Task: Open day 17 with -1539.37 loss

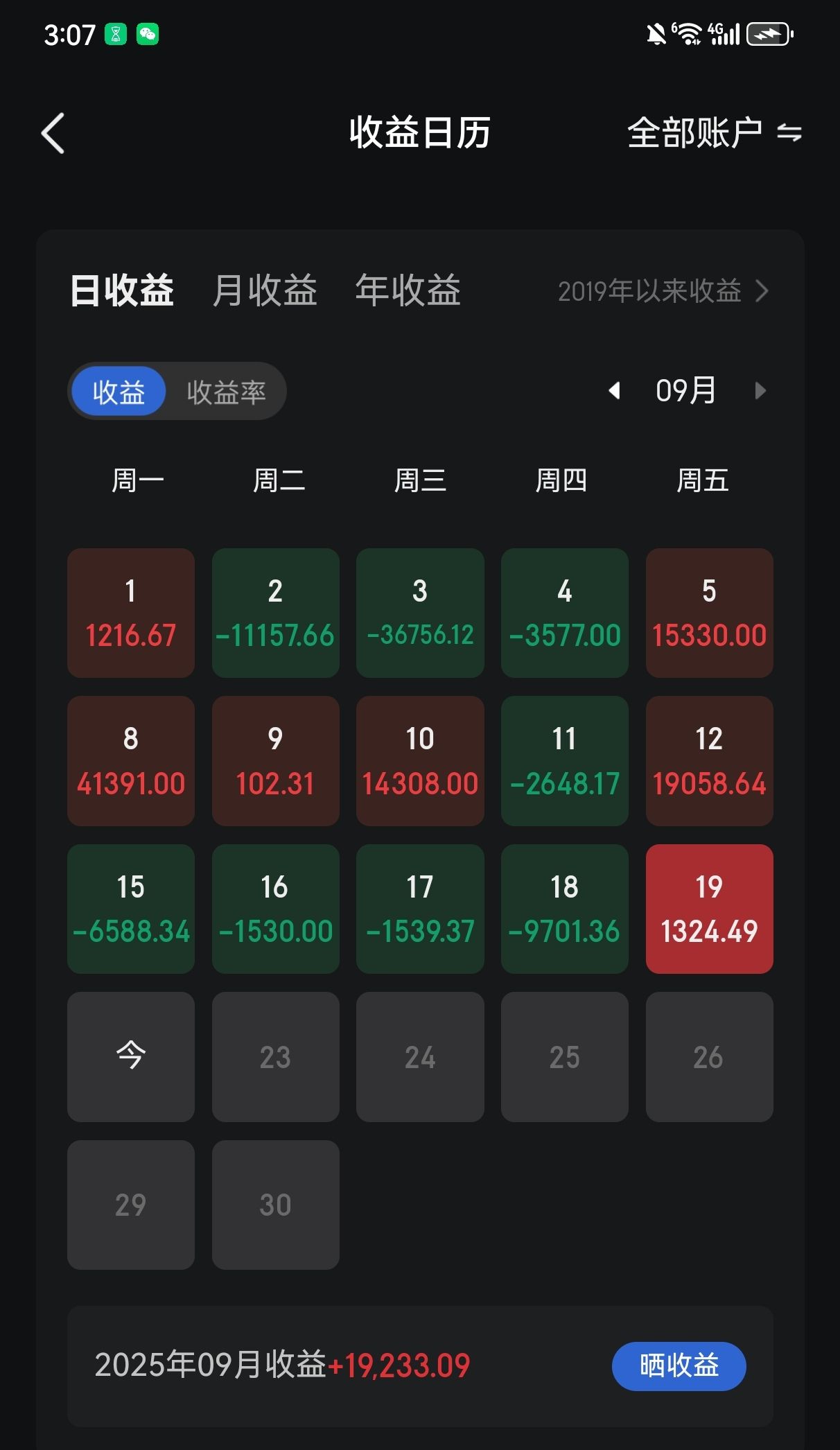Action: tap(420, 909)
